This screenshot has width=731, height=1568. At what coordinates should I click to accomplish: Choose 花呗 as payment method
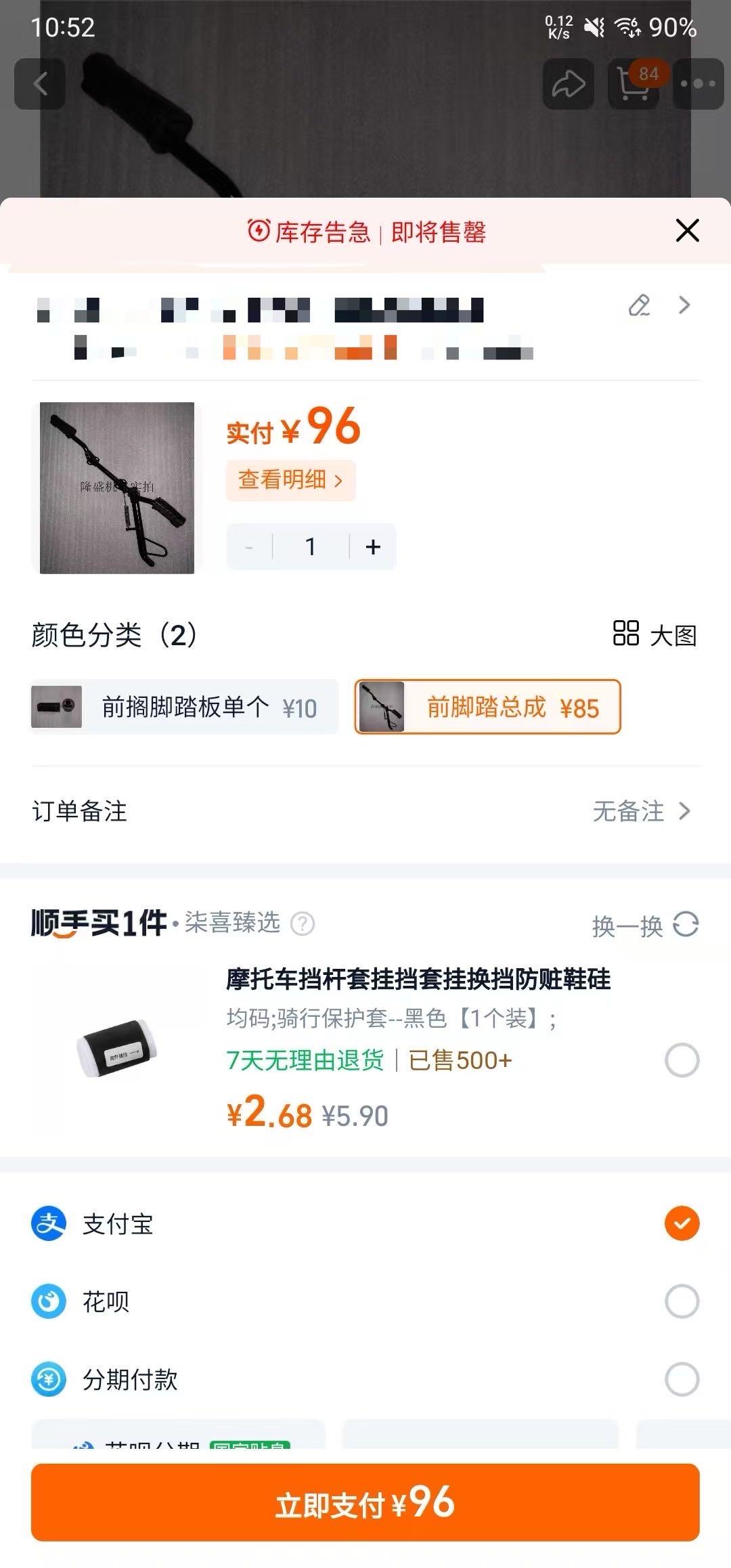point(682,1301)
